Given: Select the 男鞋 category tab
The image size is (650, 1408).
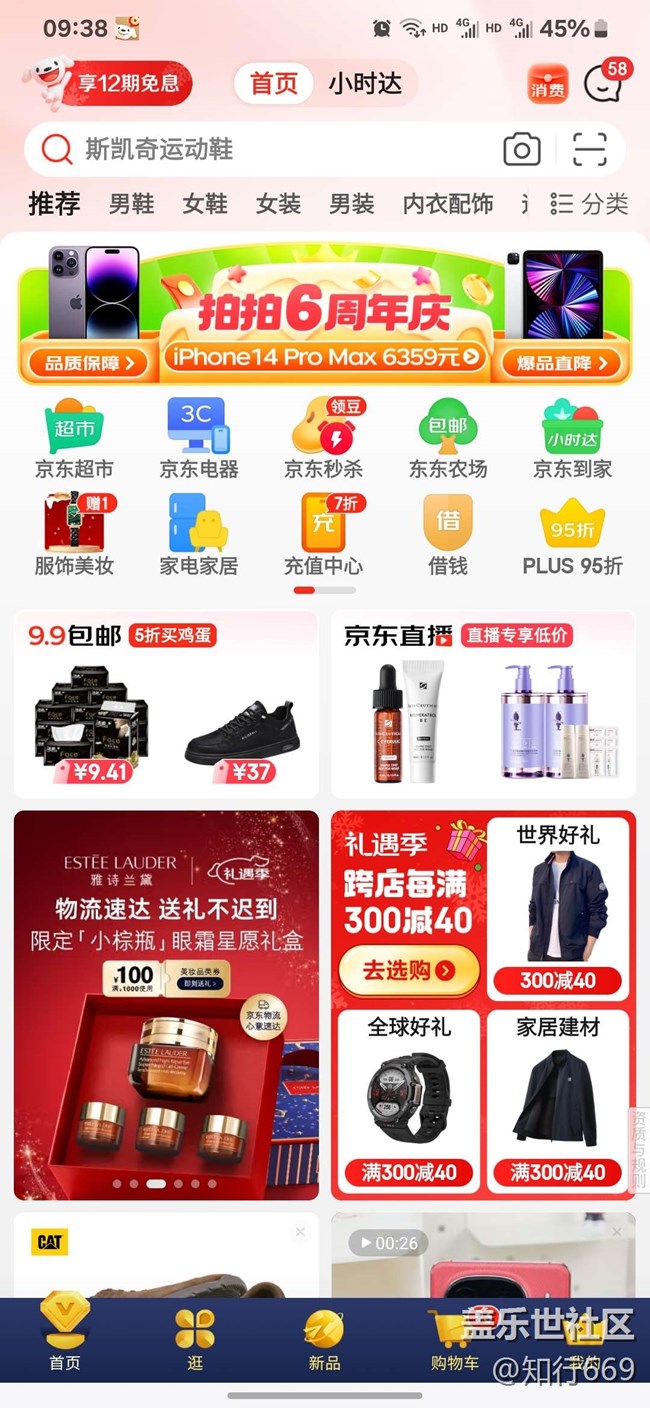Looking at the screenshot, I should pyautogui.click(x=131, y=204).
